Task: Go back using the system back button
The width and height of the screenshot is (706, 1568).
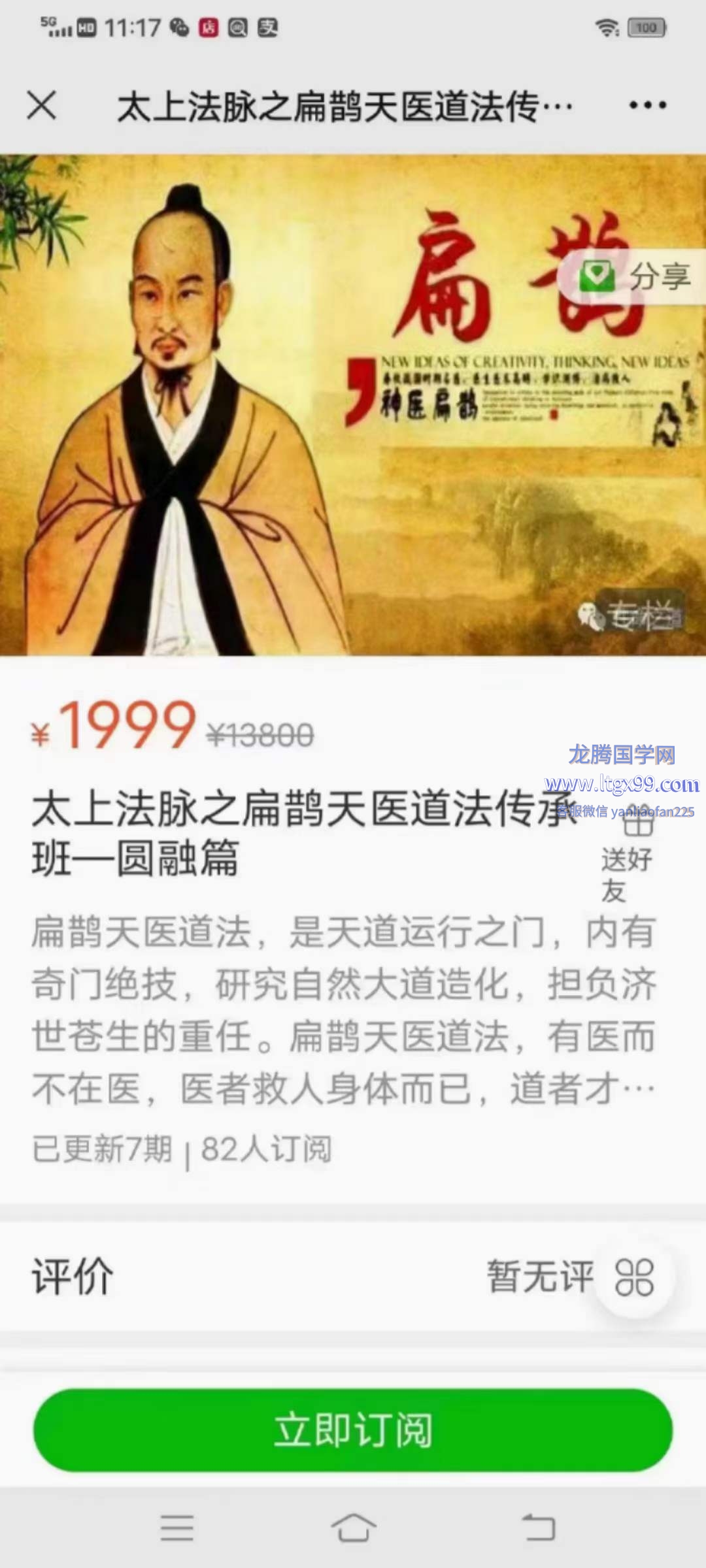Action: tap(539, 1527)
